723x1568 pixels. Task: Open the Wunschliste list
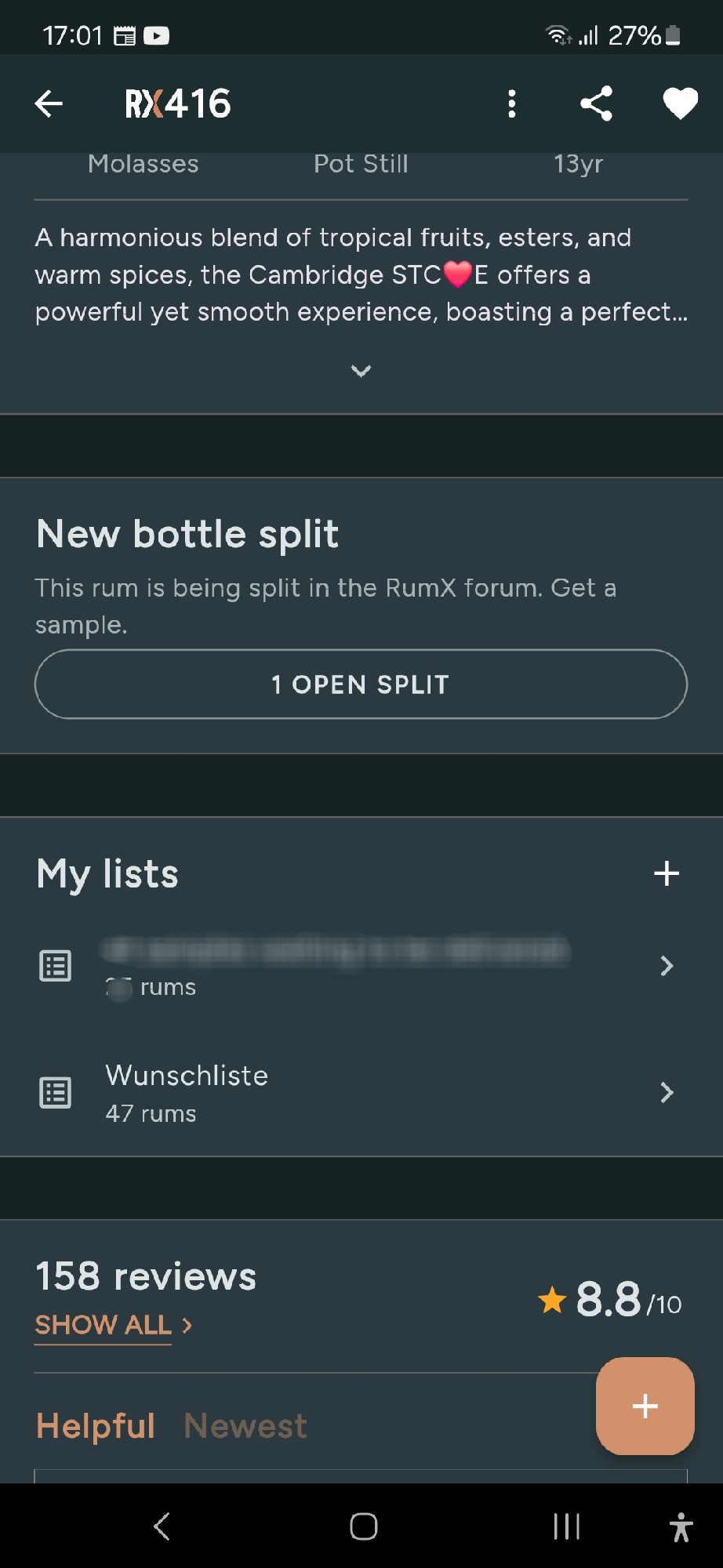361,1093
